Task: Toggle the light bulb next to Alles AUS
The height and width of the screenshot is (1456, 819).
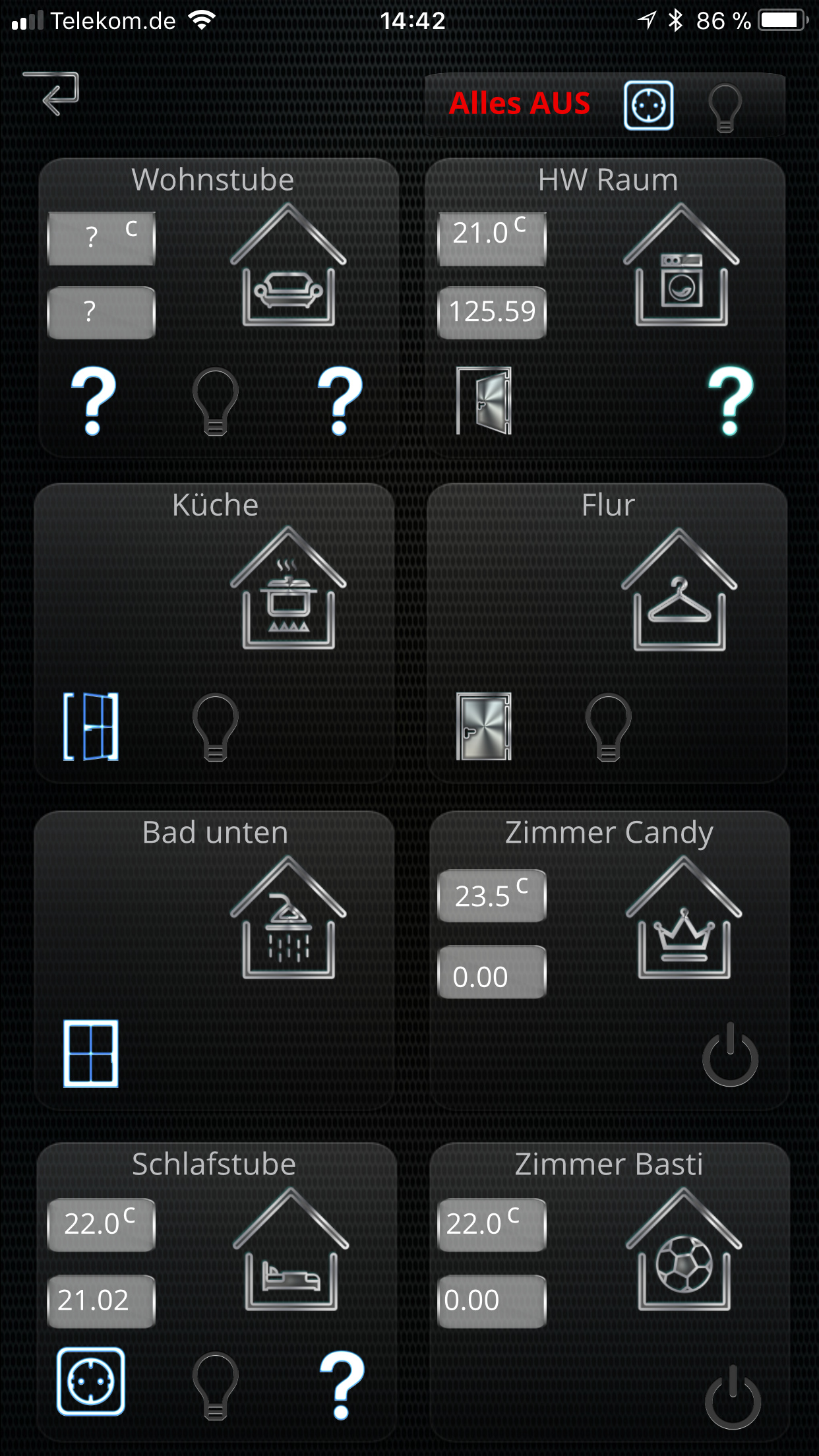Action: pos(725,107)
